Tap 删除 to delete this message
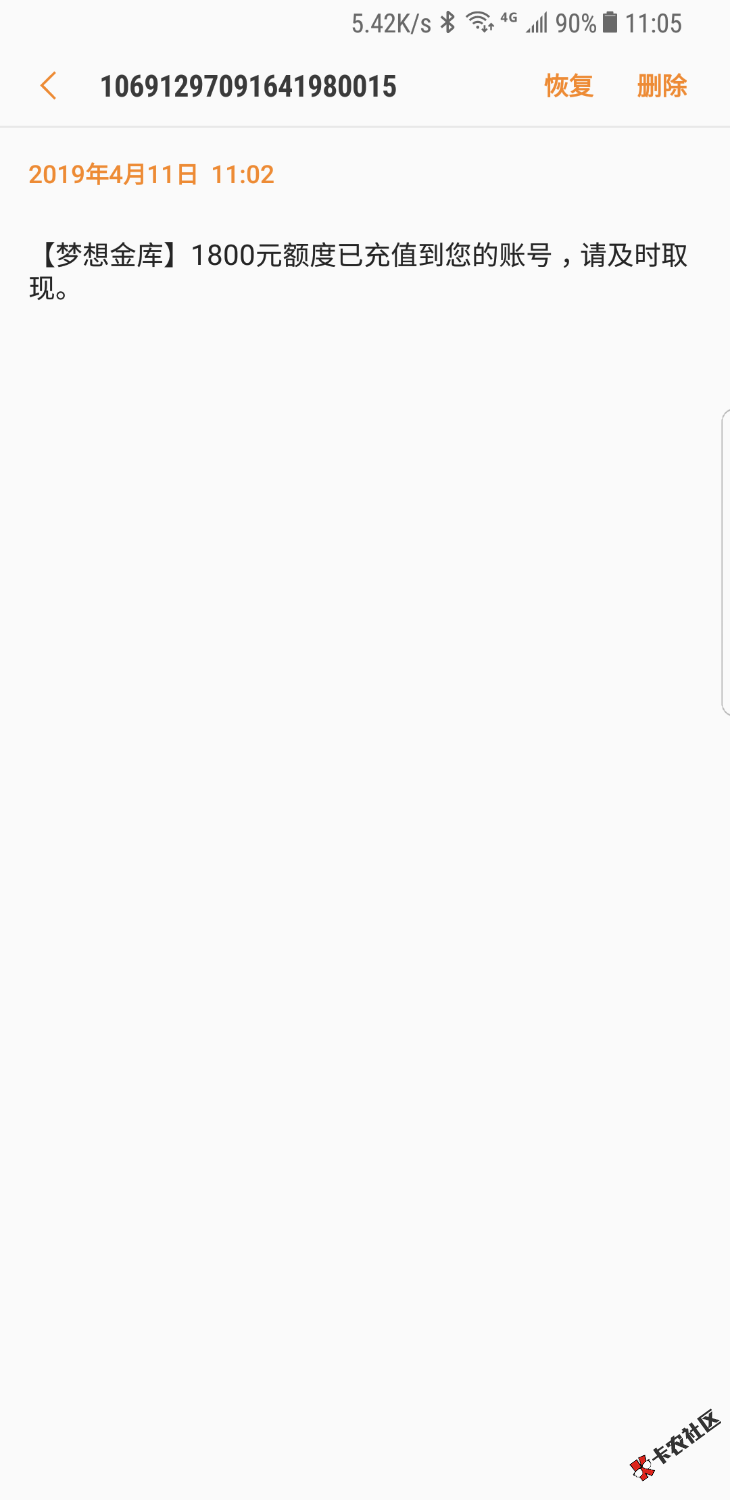Screen dimensions: 730x1500 pyautogui.click(x=662, y=86)
